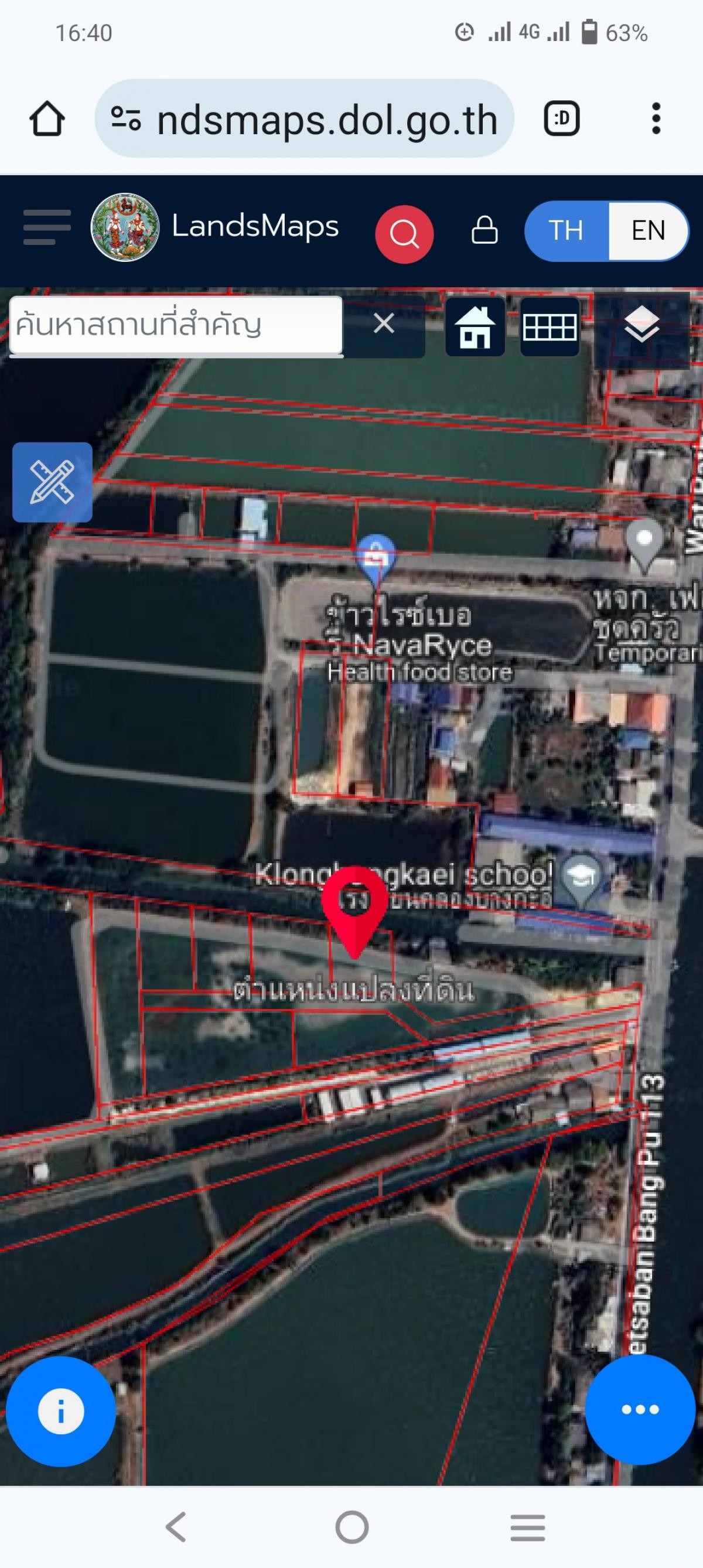Screen dimensions: 703x1568
Task: Tap the house icon map button
Action: tap(475, 327)
